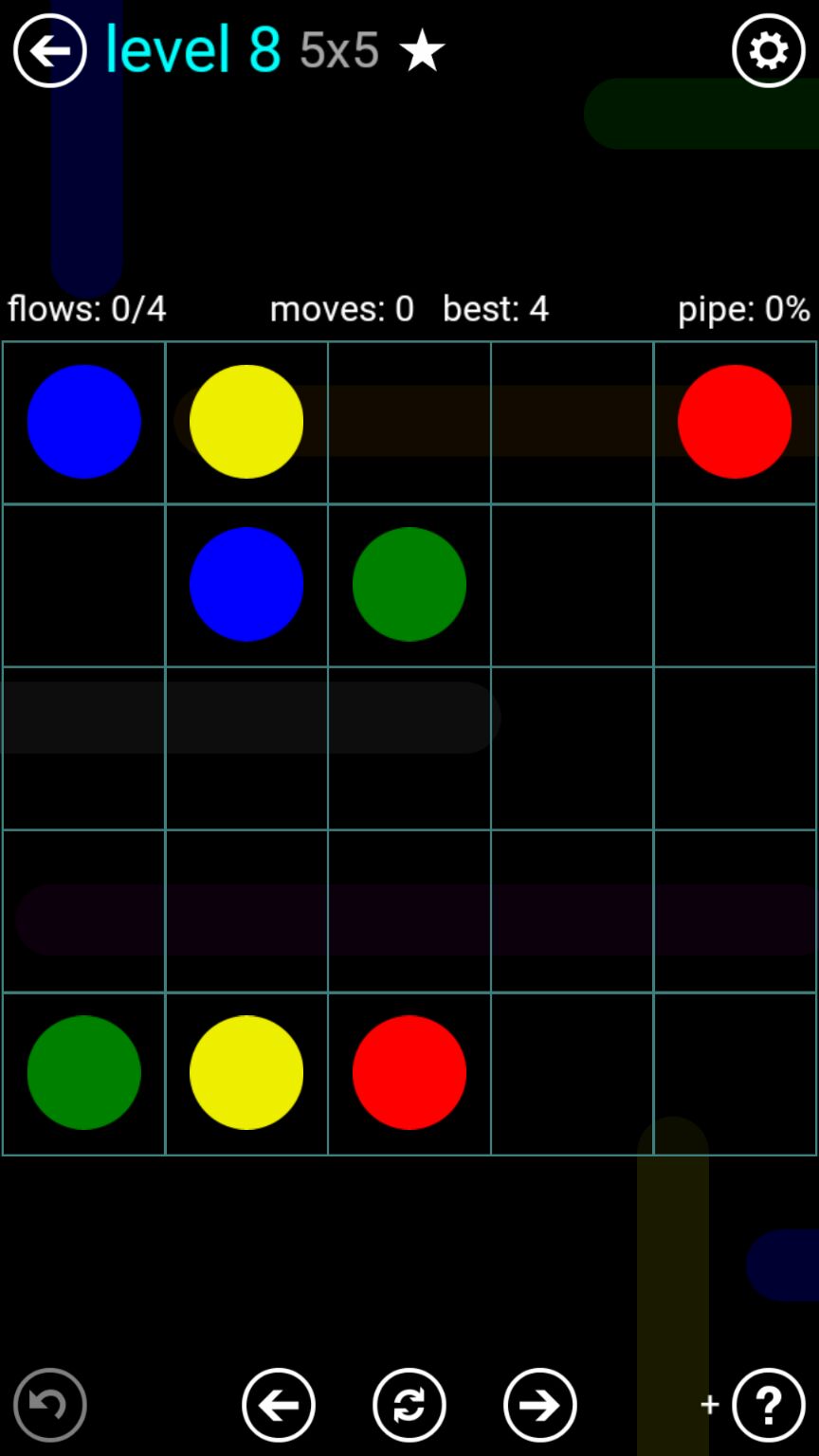819x1456 pixels.
Task: Select the yellow dot in the top row
Action: (246, 422)
